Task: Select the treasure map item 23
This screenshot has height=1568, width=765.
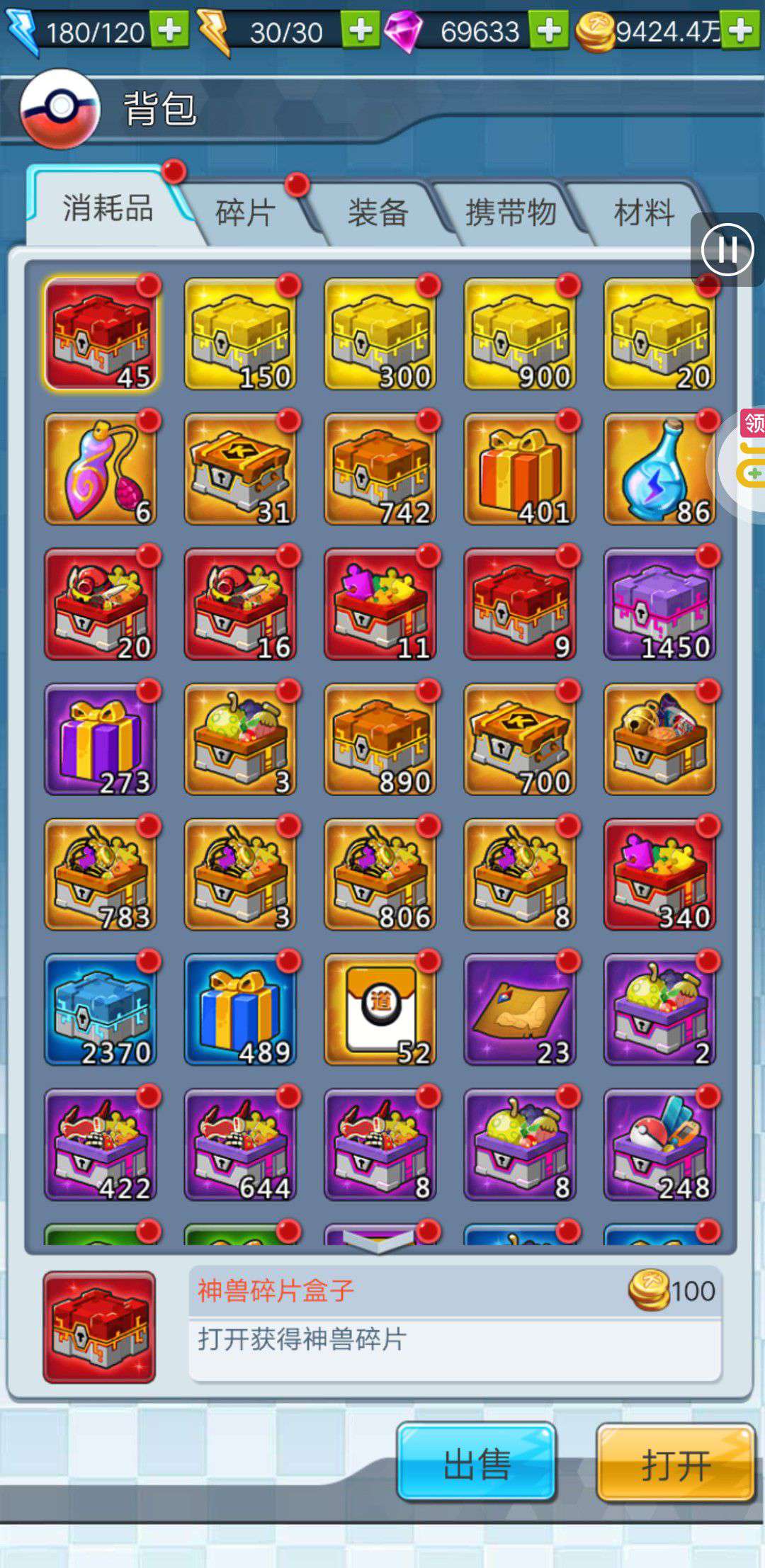Action: click(520, 1009)
